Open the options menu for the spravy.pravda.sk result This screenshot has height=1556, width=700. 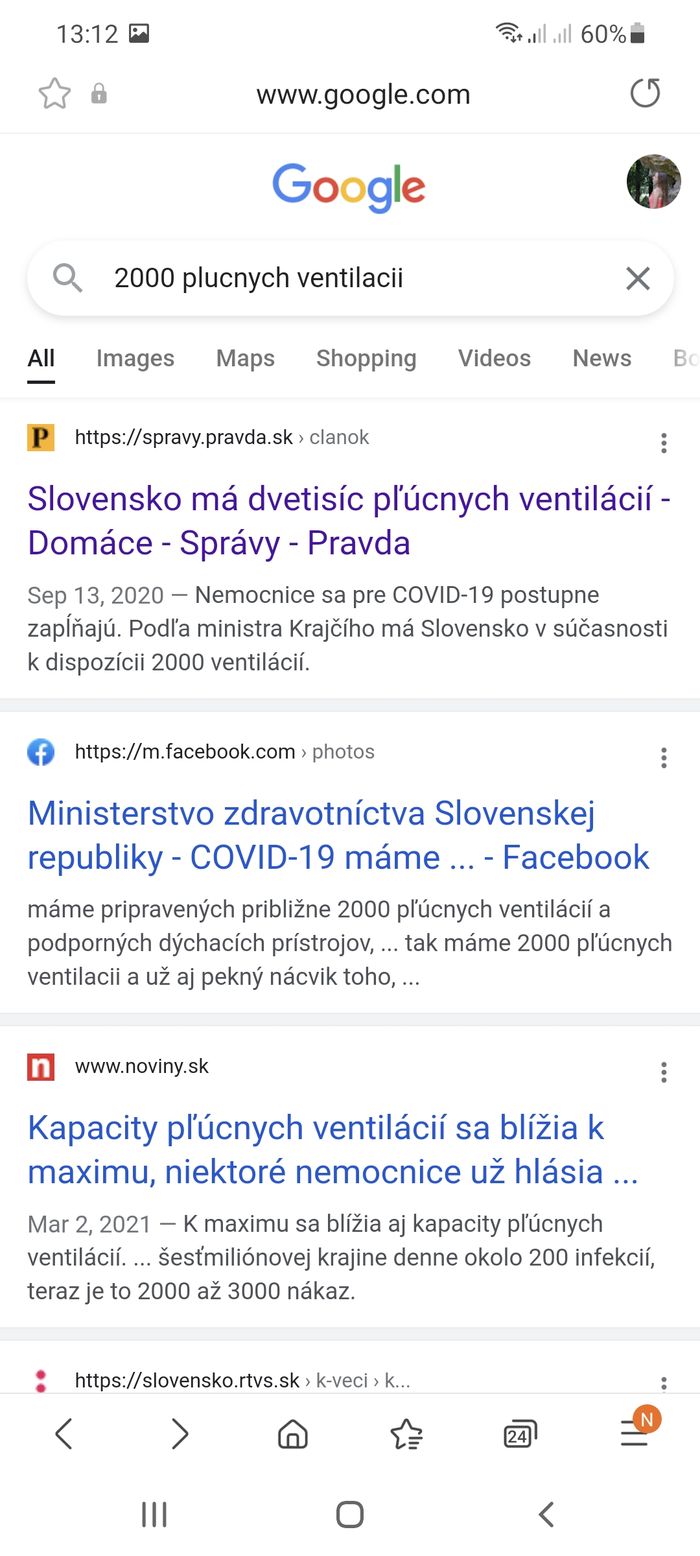(663, 443)
